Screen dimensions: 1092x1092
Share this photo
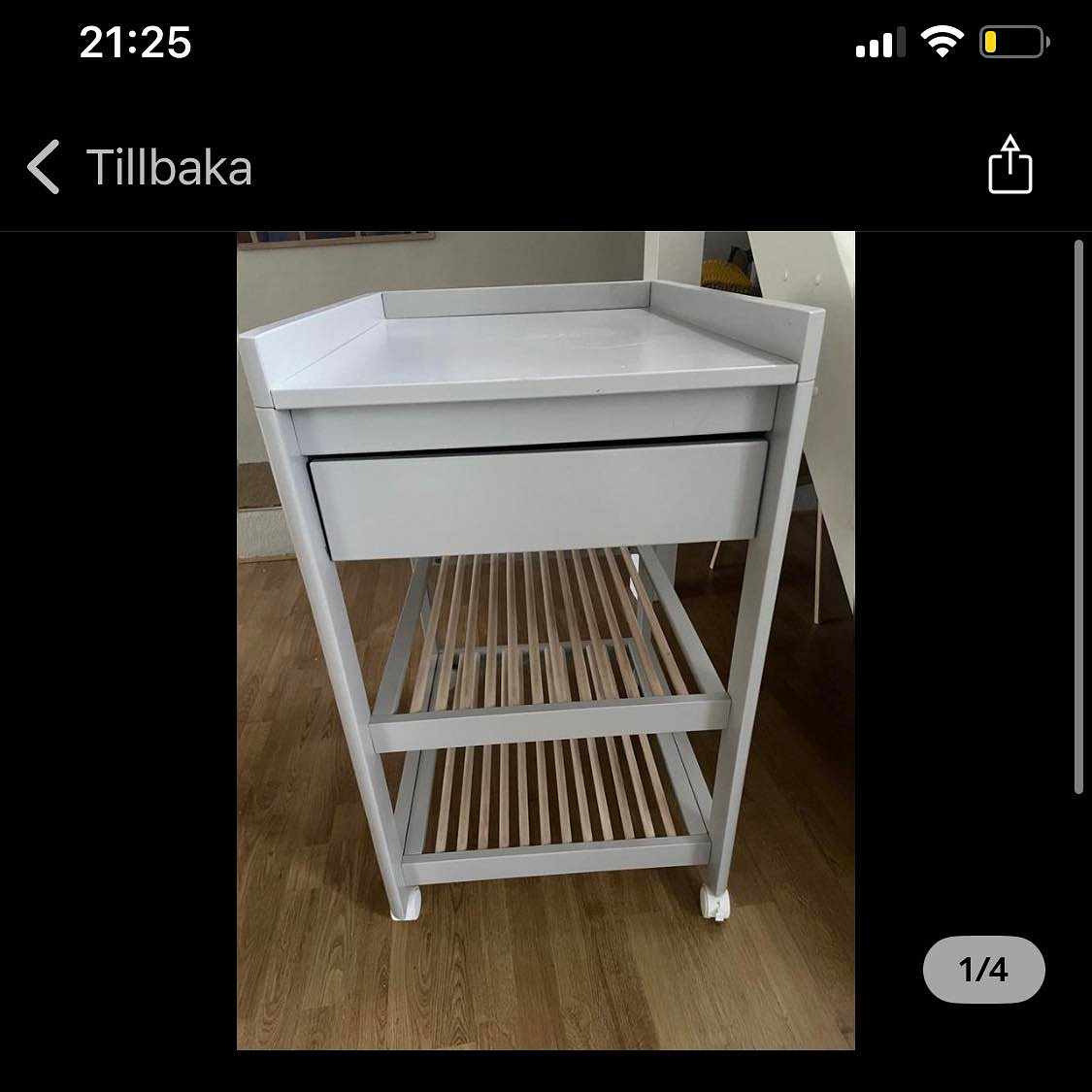[x=1009, y=166]
